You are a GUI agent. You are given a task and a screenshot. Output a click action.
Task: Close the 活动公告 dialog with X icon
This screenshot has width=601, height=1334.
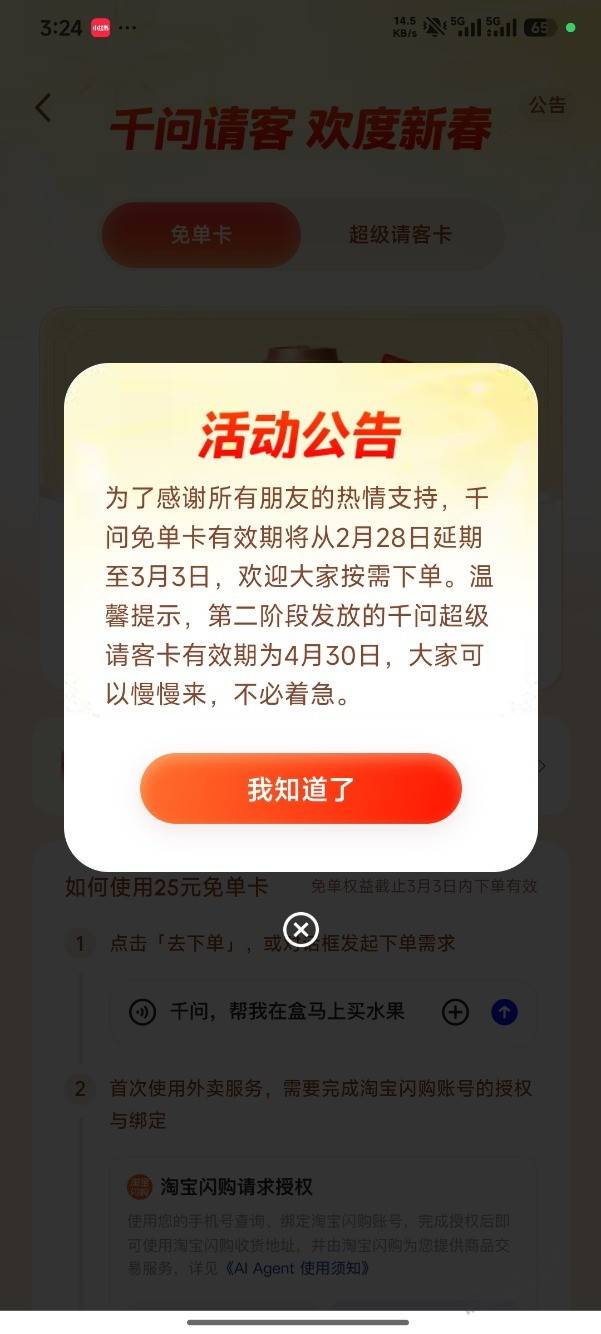tap(301, 930)
